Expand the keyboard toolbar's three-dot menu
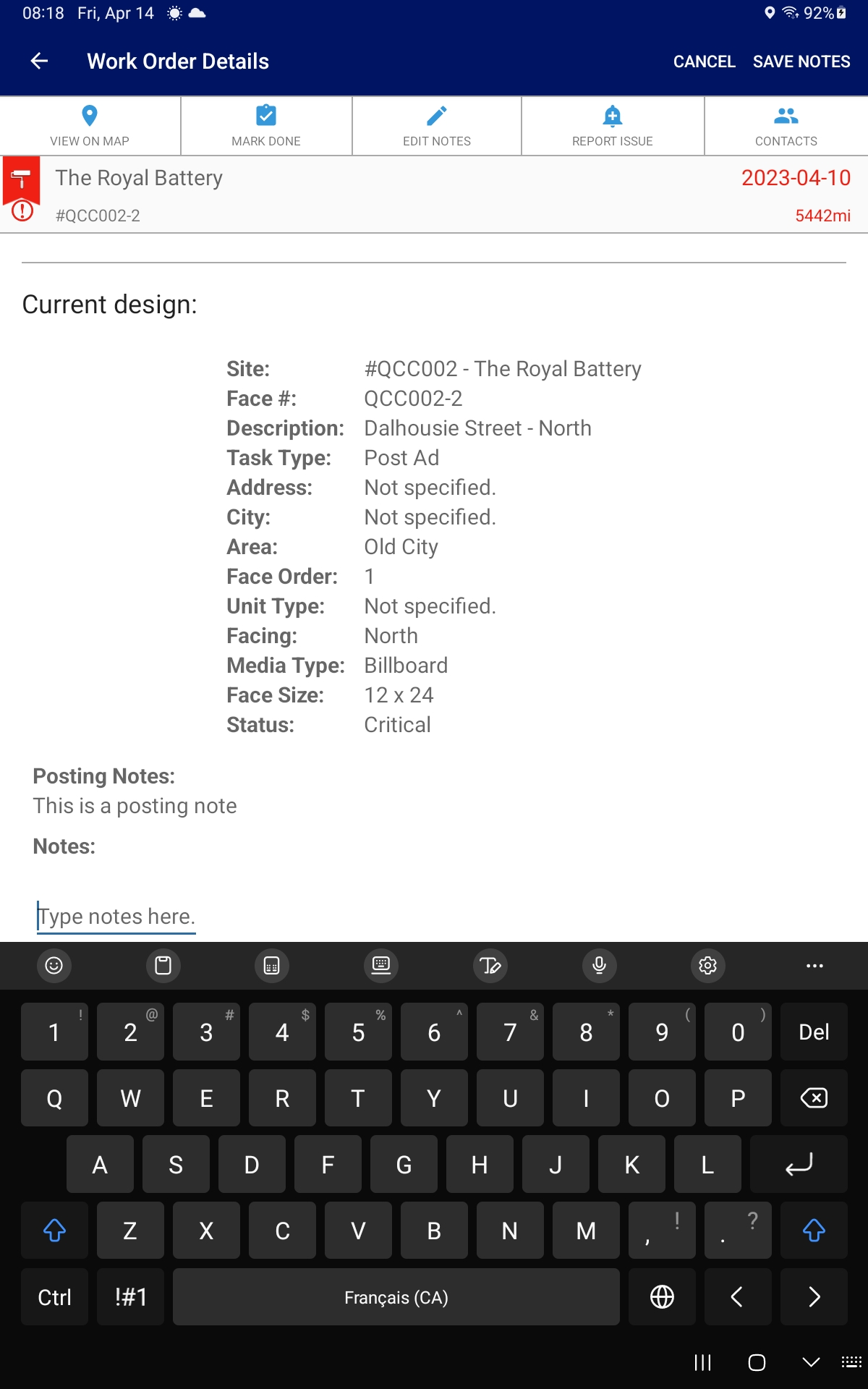 pos(814,966)
